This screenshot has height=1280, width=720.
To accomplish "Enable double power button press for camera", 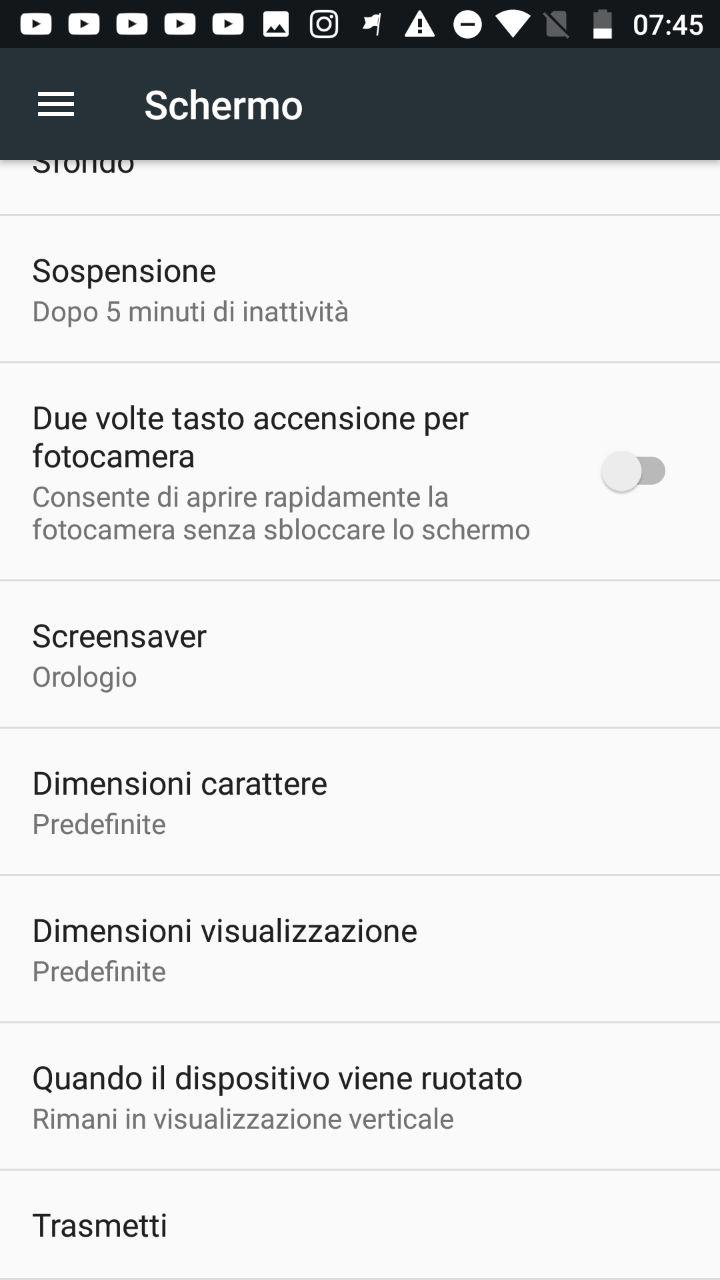I will pos(634,471).
